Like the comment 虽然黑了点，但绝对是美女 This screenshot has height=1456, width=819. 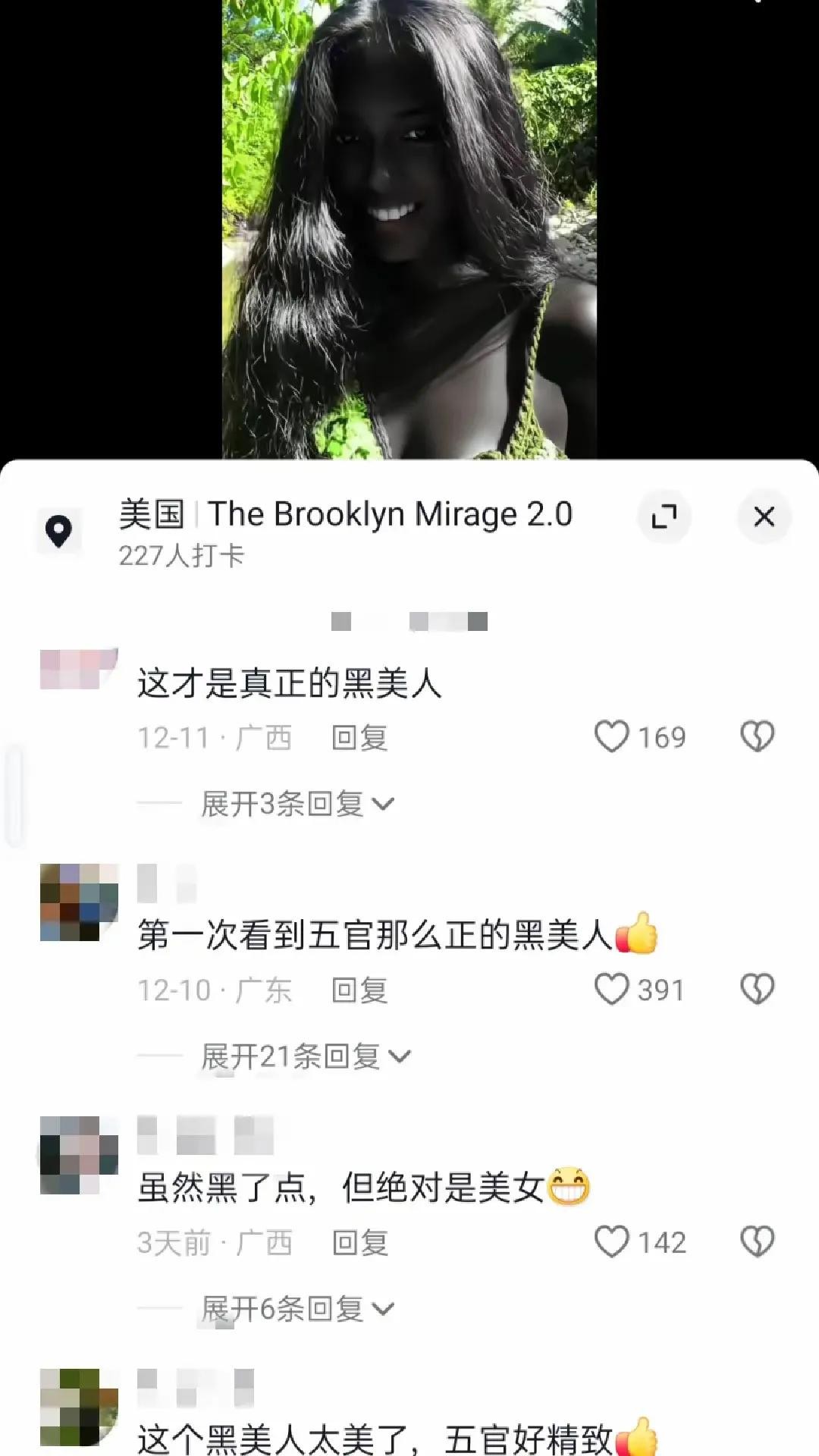[611, 1241]
